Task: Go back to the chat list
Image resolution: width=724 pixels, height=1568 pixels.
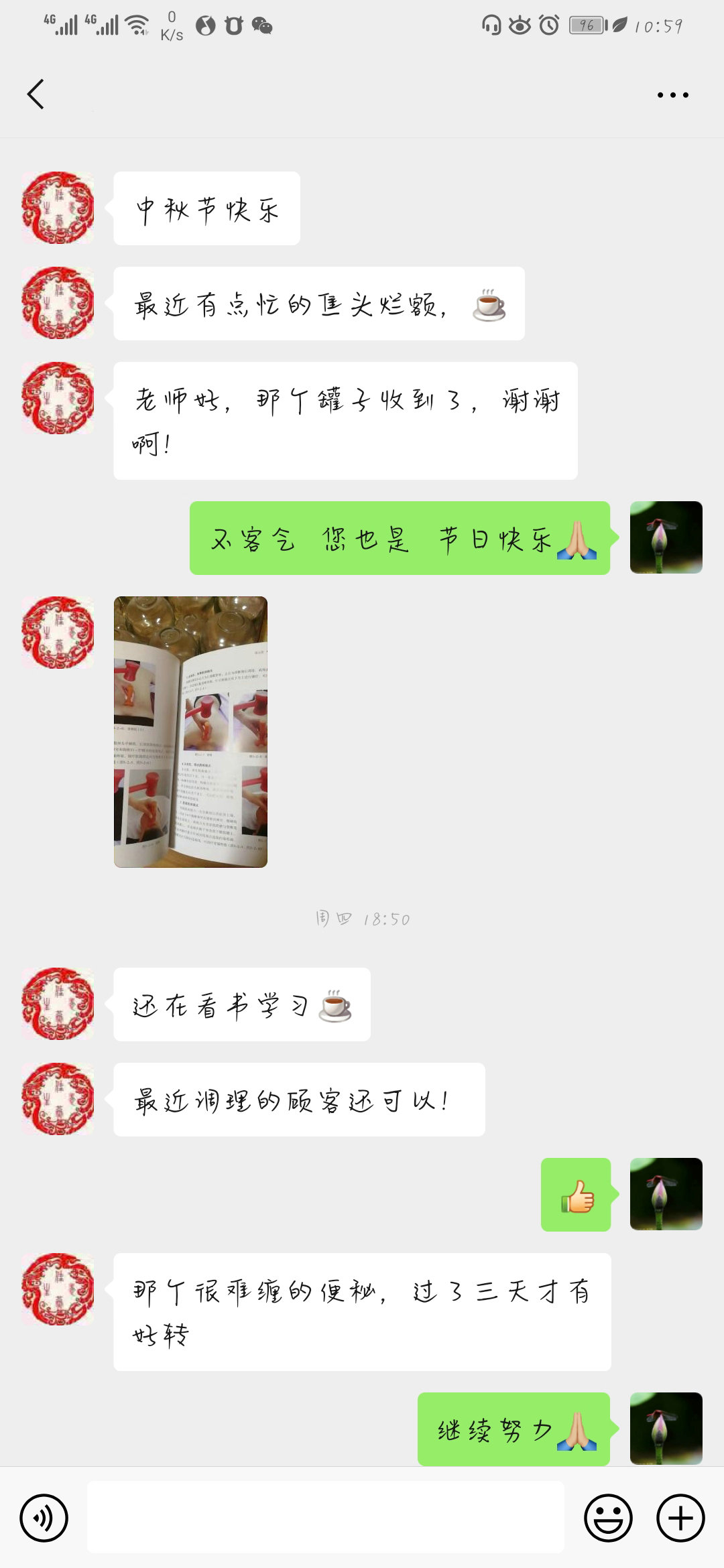Action: 36,94
